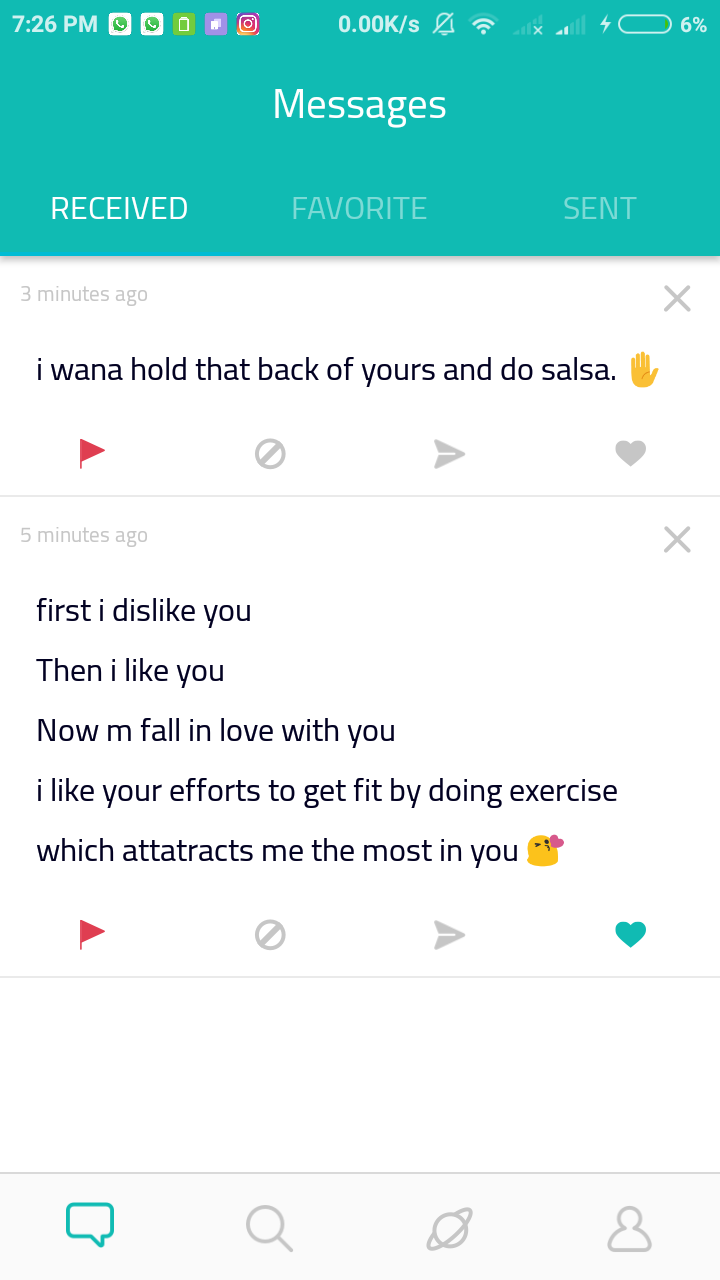This screenshot has height=1280, width=720.
Task: Select the Received tab
Action: click(x=119, y=208)
